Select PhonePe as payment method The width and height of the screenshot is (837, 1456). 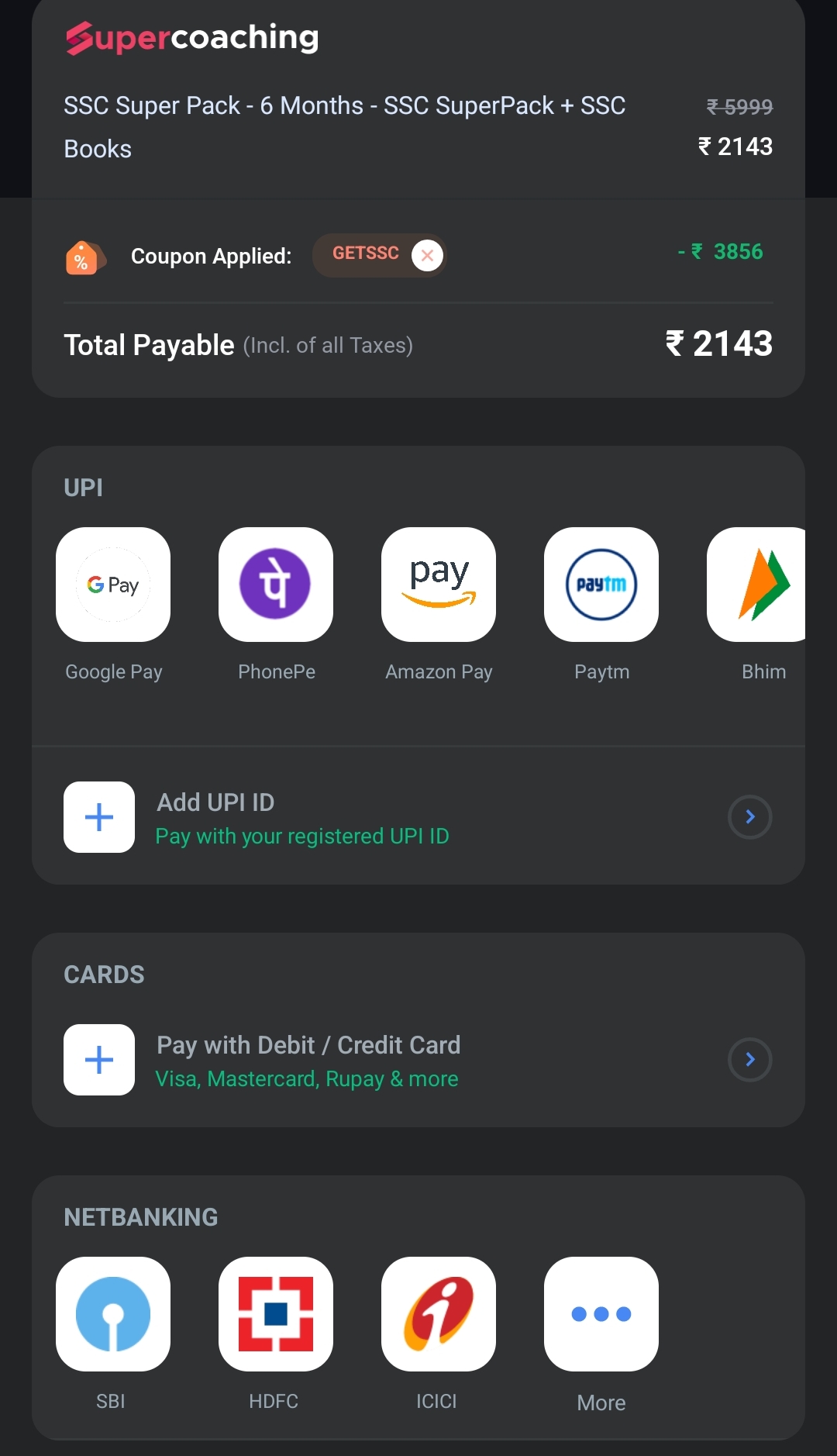276,585
